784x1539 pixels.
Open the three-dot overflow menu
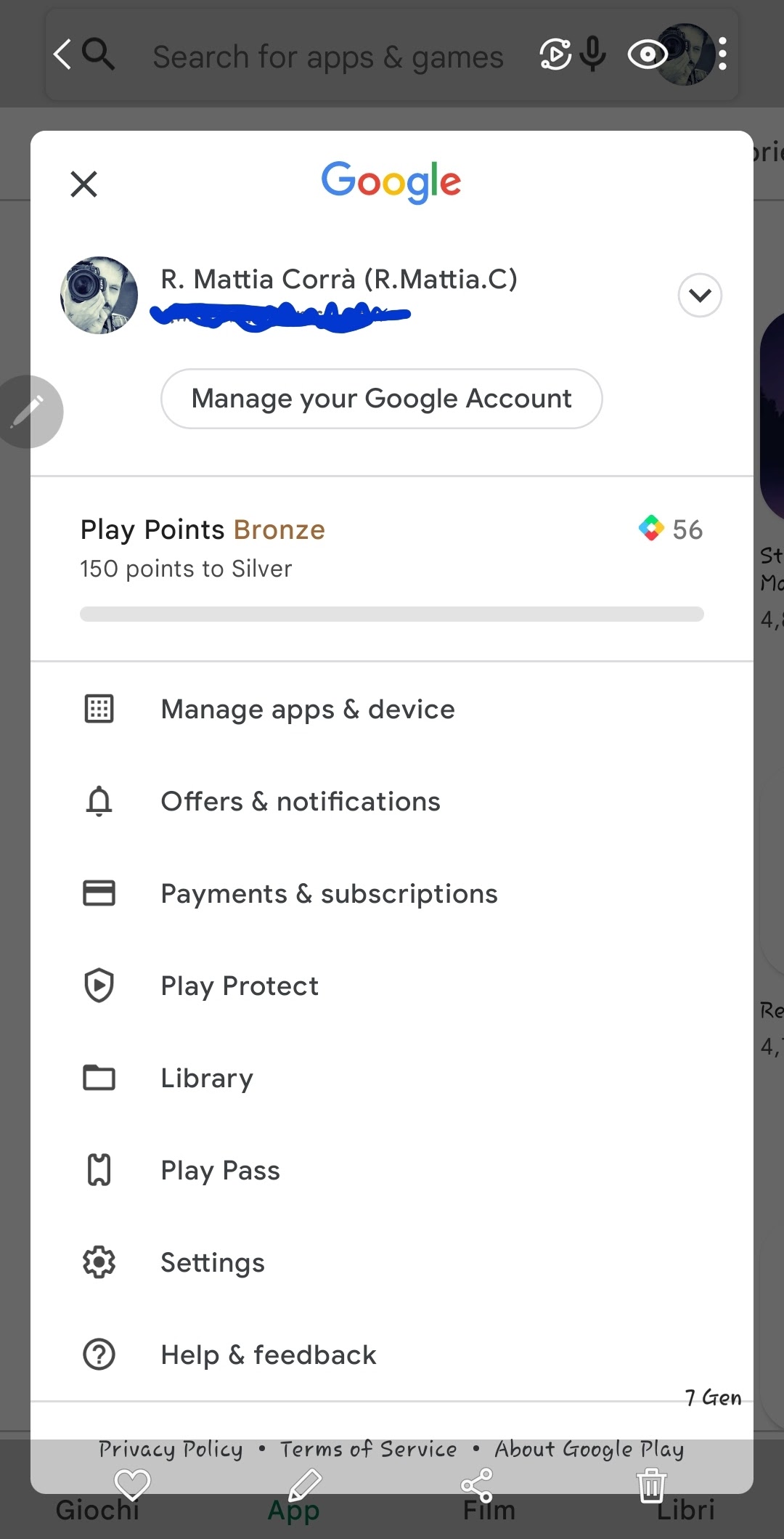[722, 54]
